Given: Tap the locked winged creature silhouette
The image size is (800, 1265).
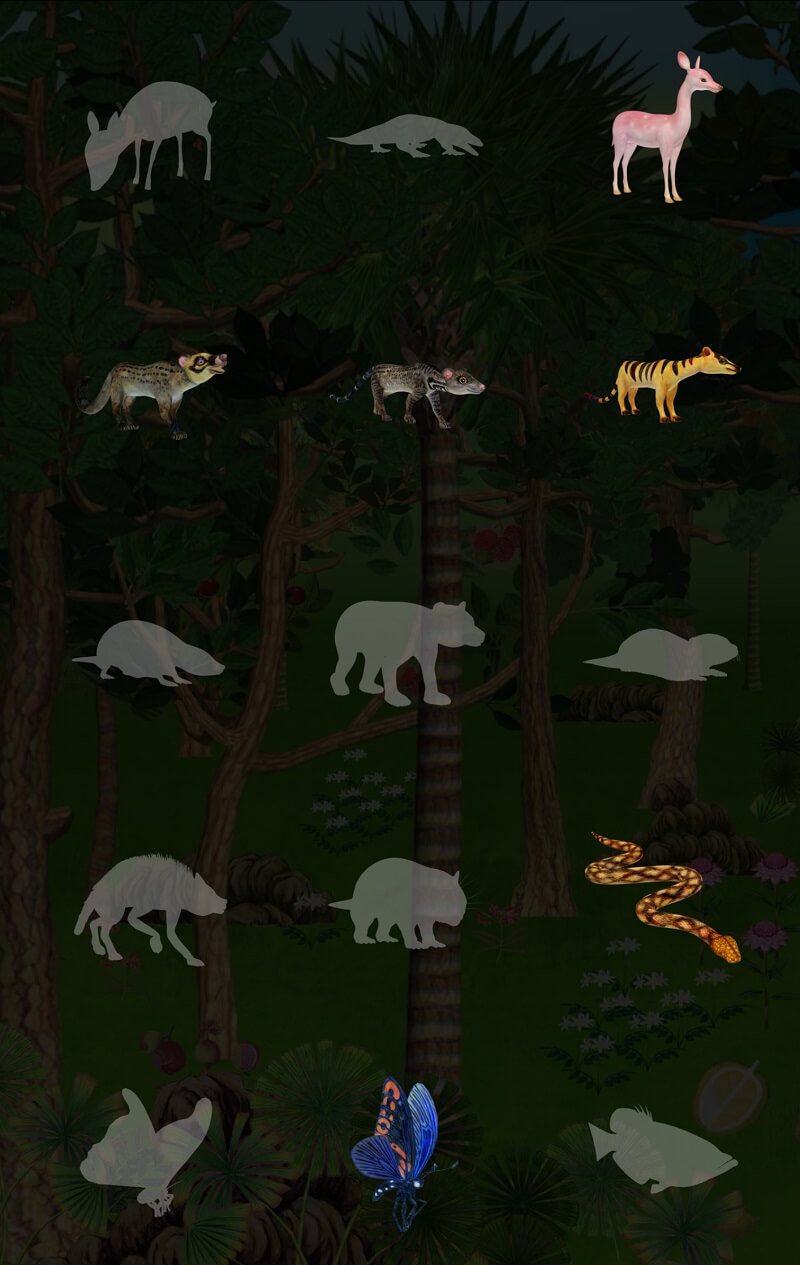Looking at the screenshot, I should [x=148, y=1148].
